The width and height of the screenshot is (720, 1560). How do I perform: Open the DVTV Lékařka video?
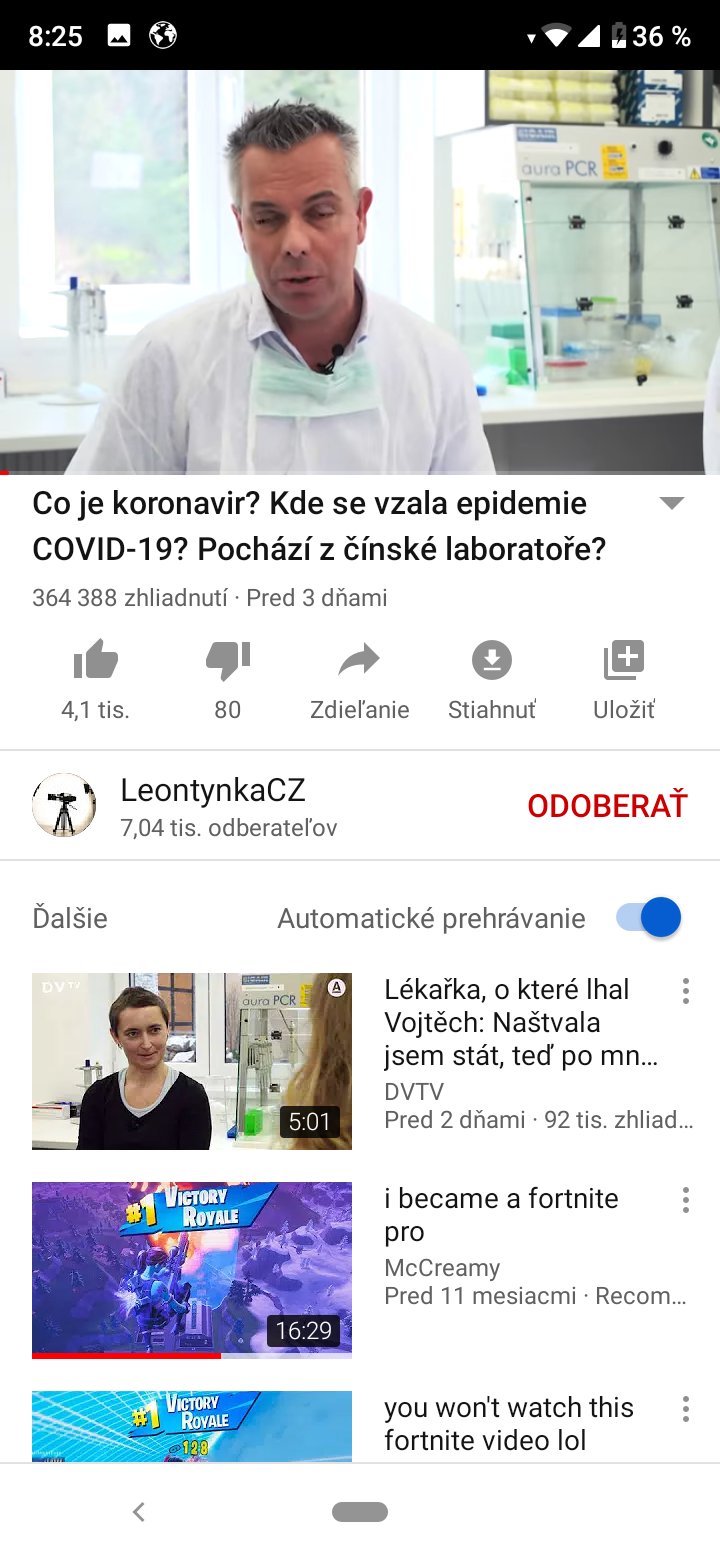pyautogui.click(x=192, y=1061)
